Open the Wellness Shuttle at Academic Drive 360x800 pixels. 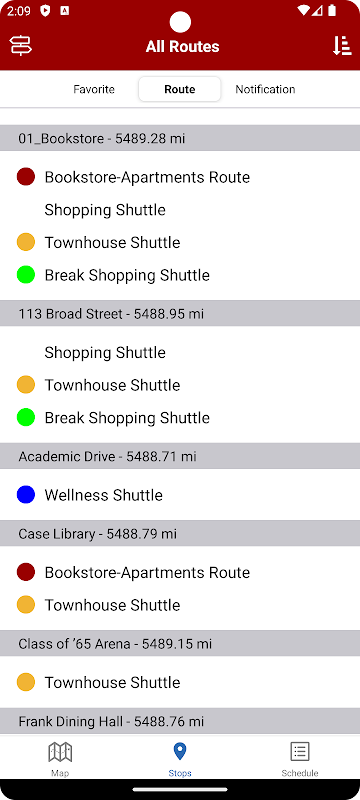click(x=180, y=495)
